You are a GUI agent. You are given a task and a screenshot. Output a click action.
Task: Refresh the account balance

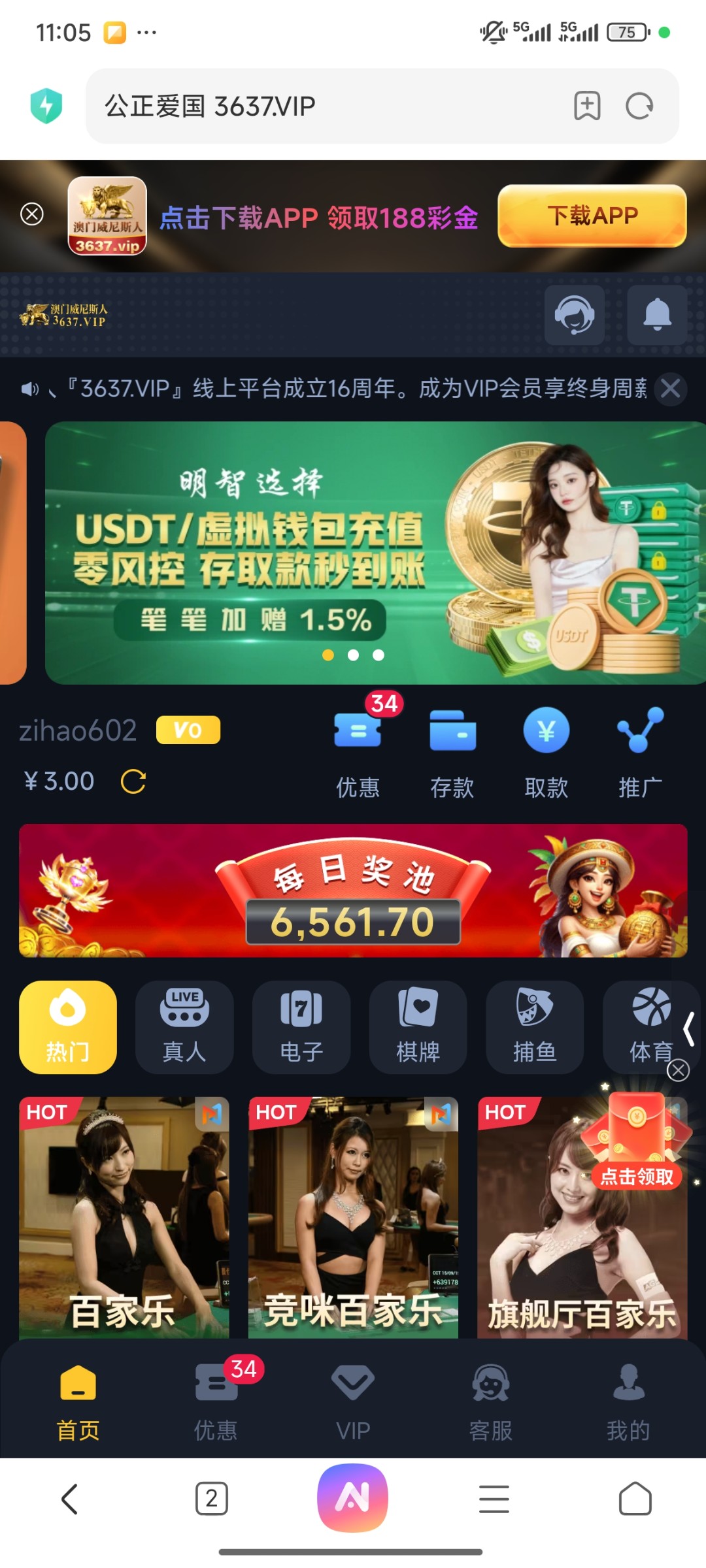pos(133,781)
